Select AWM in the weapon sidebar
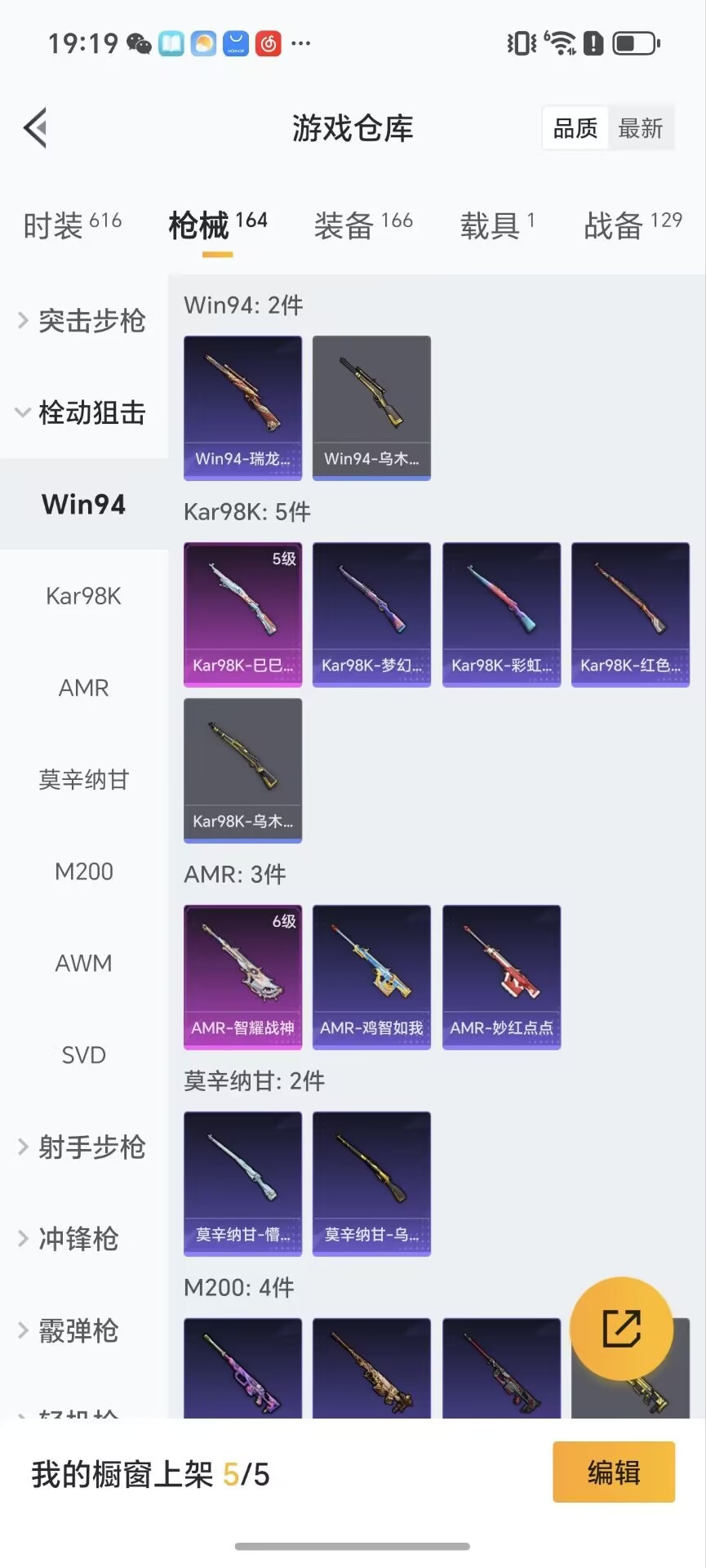 83,963
